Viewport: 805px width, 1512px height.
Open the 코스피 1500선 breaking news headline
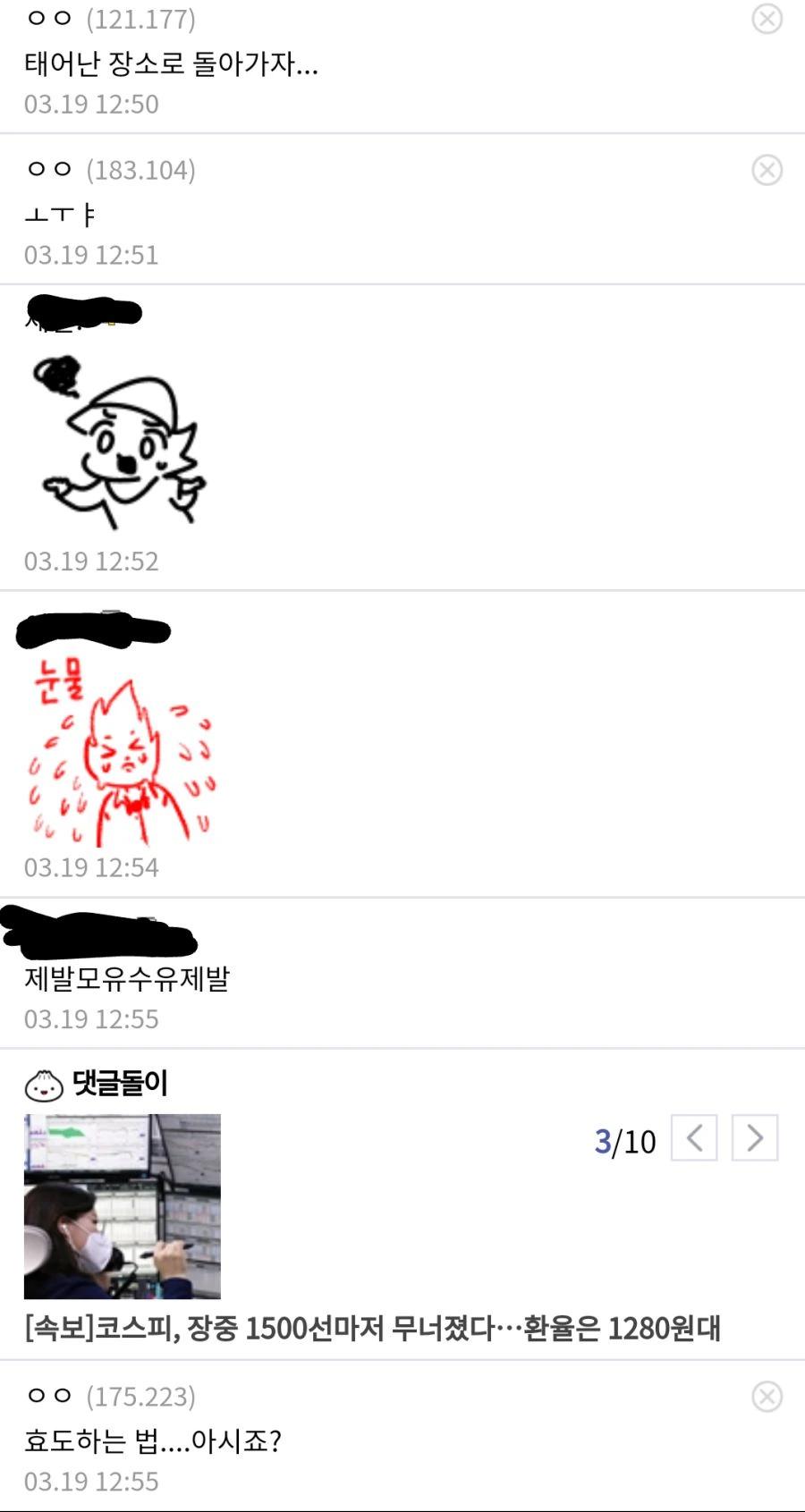coord(373,1329)
